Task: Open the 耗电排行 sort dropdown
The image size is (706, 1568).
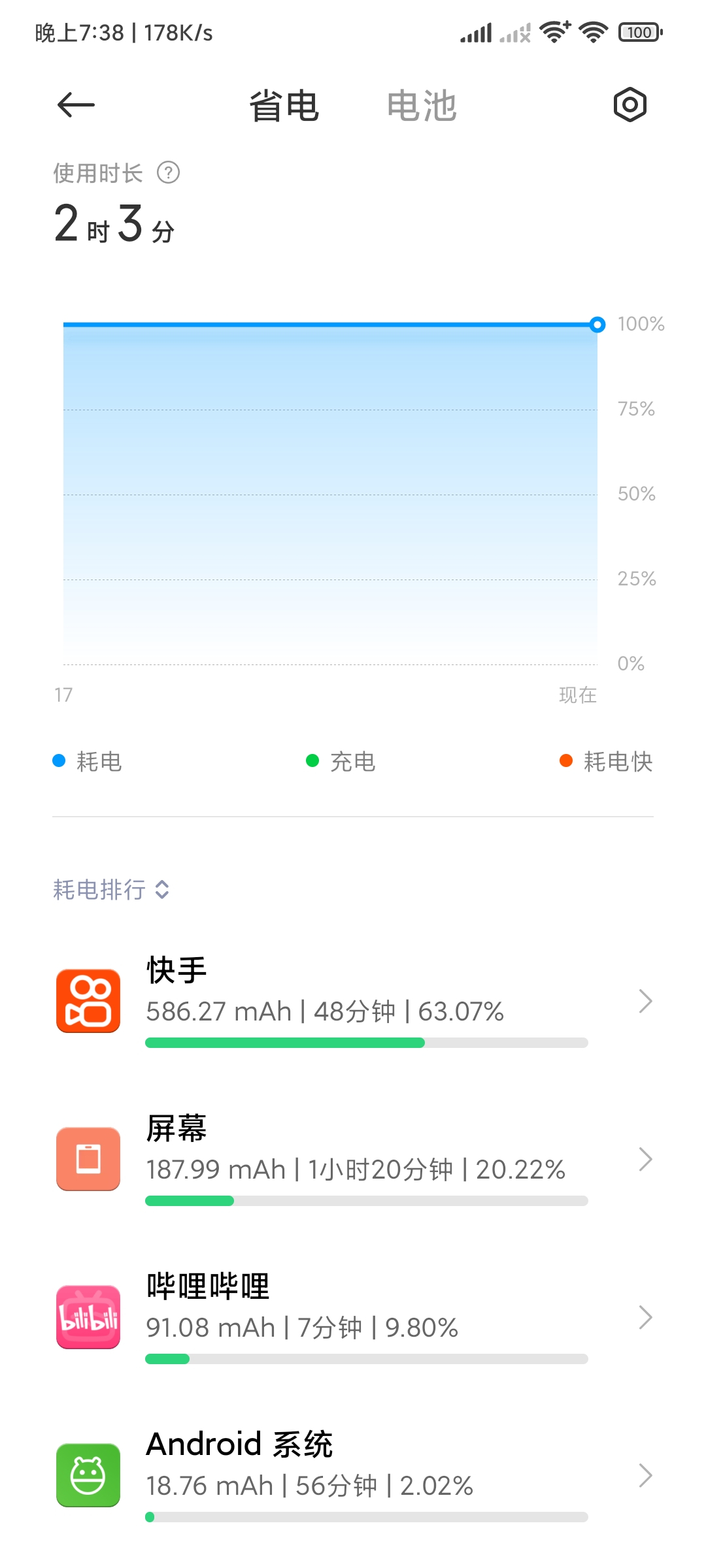Action: pos(111,889)
